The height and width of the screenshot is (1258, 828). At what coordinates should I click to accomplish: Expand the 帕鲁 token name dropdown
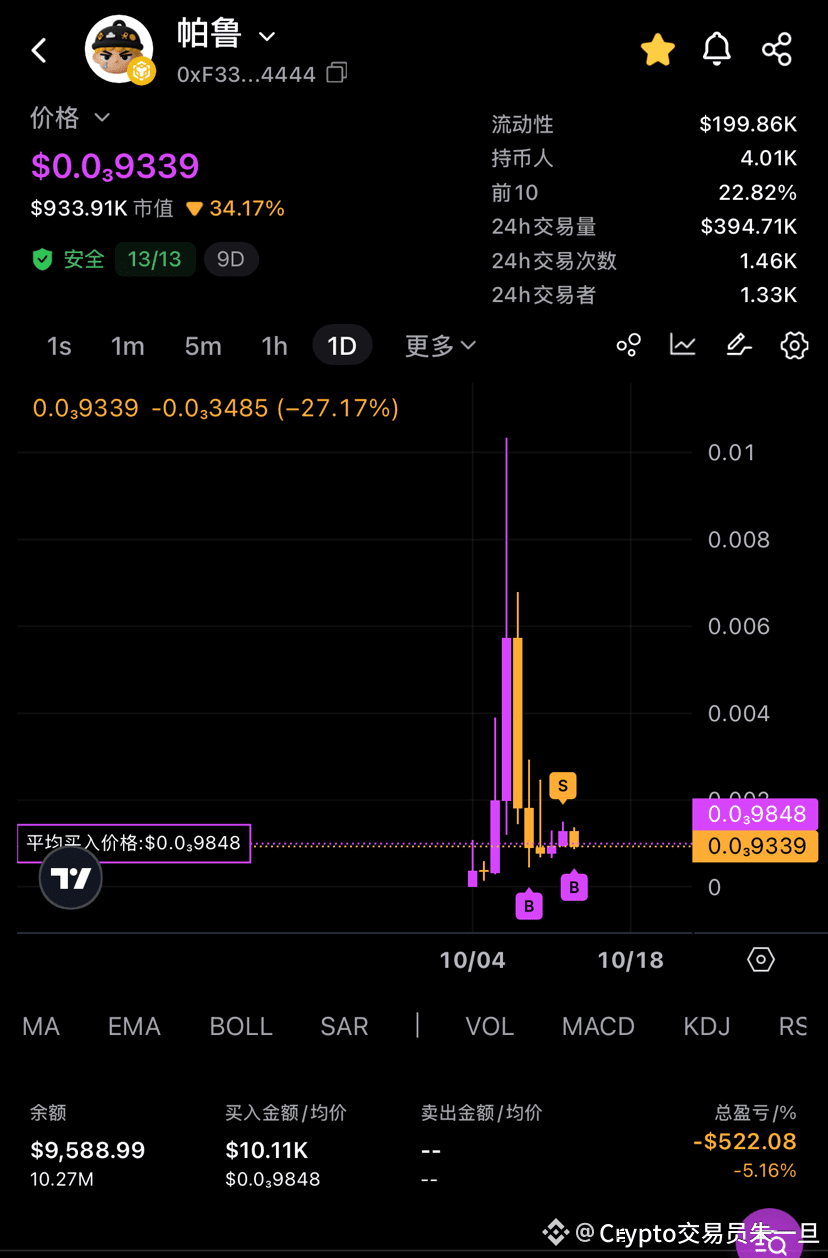pyautogui.click(x=267, y=37)
